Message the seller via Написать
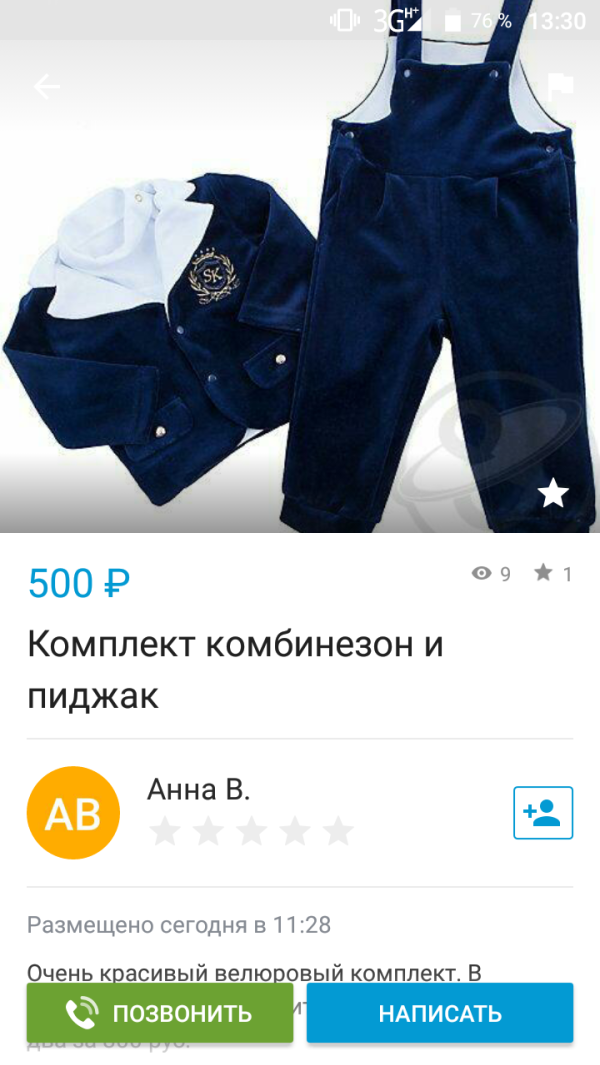The image size is (600, 1065). [440, 1013]
